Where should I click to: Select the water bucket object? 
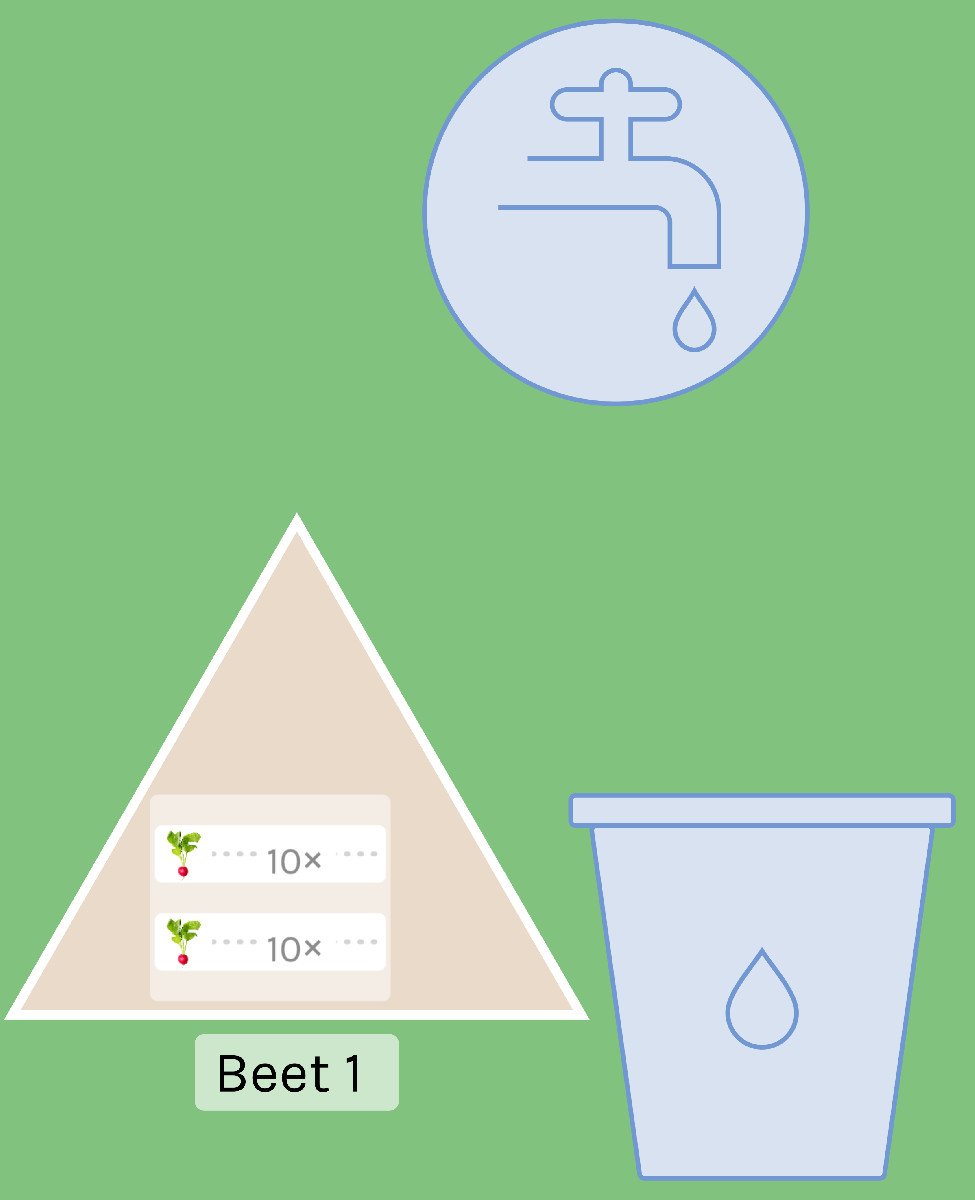point(762,990)
